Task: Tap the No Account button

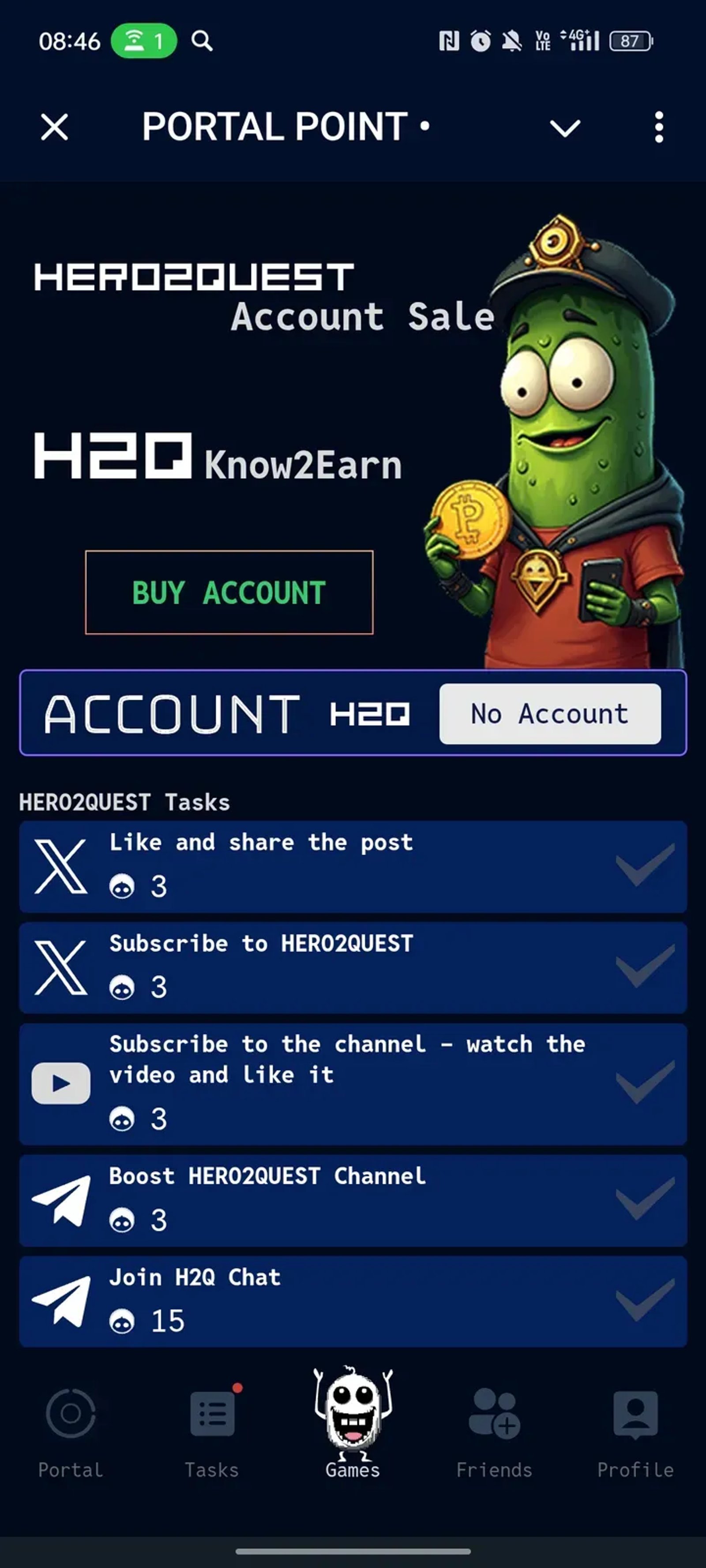Action: (x=549, y=713)
